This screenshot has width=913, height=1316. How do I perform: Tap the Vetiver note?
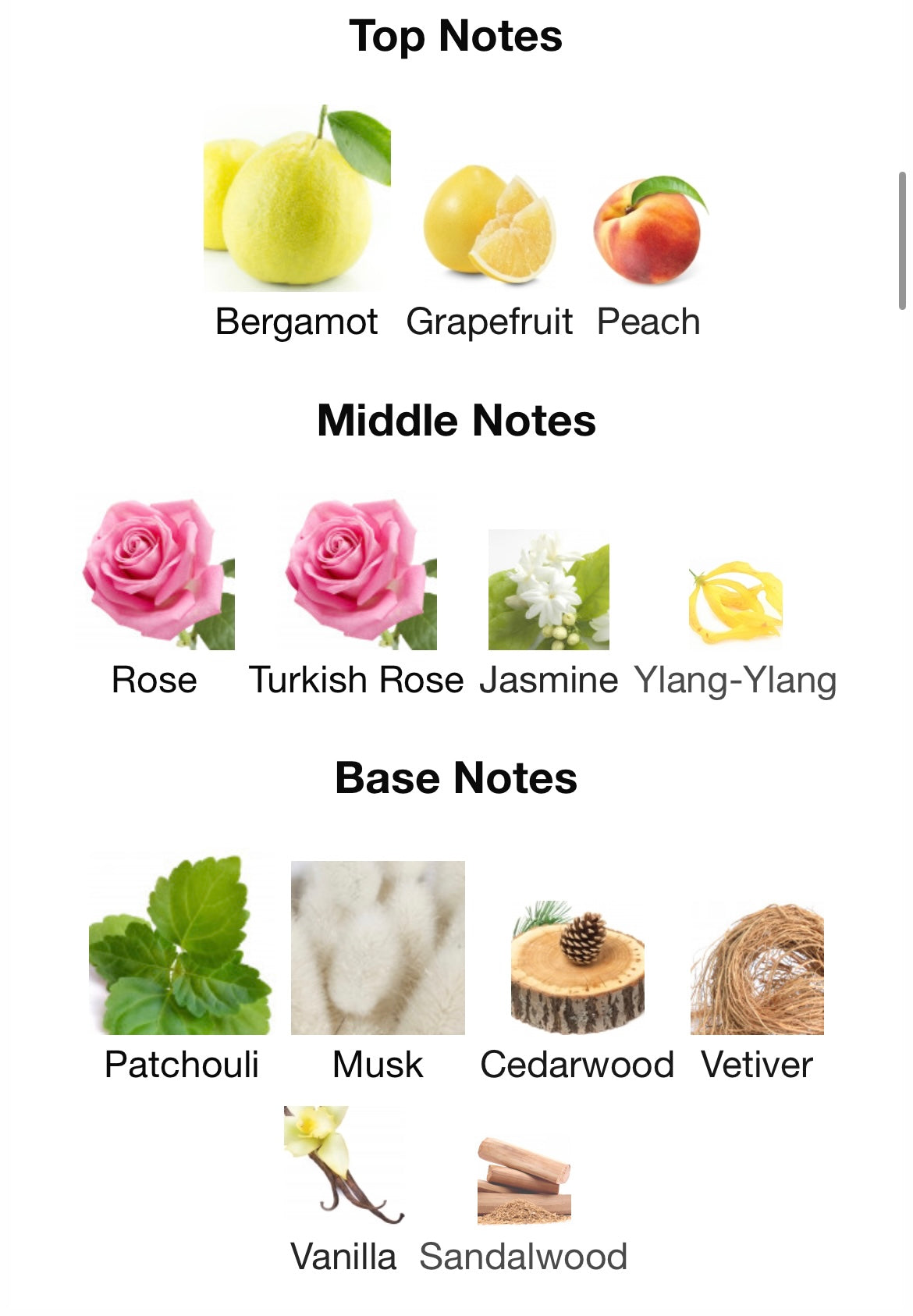pyautogui.click(x=757, y=969)
